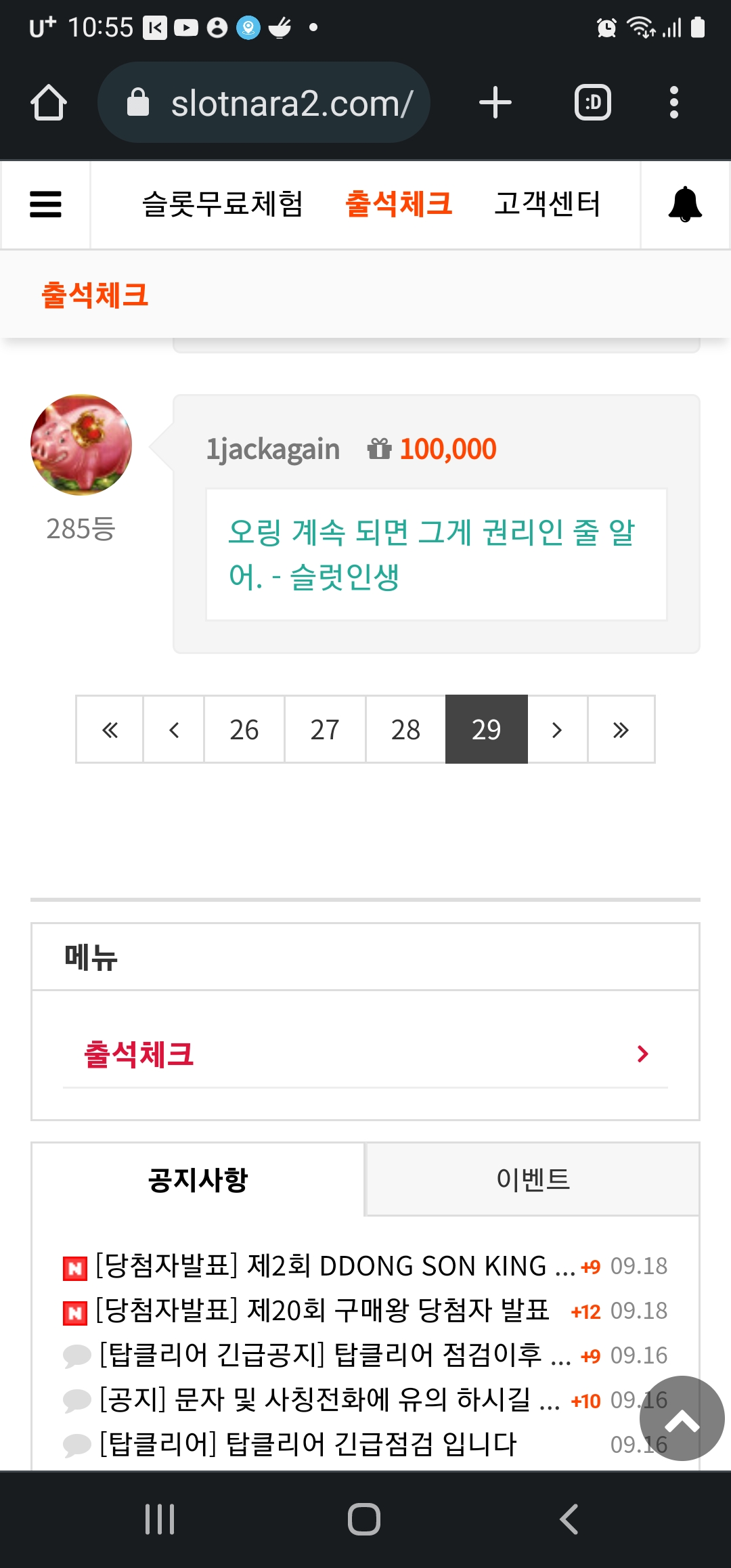Open 제20회 구매왕 당첨자 발표 notice
Screen dimensions: 731x1568
(x=322, y=1310)
